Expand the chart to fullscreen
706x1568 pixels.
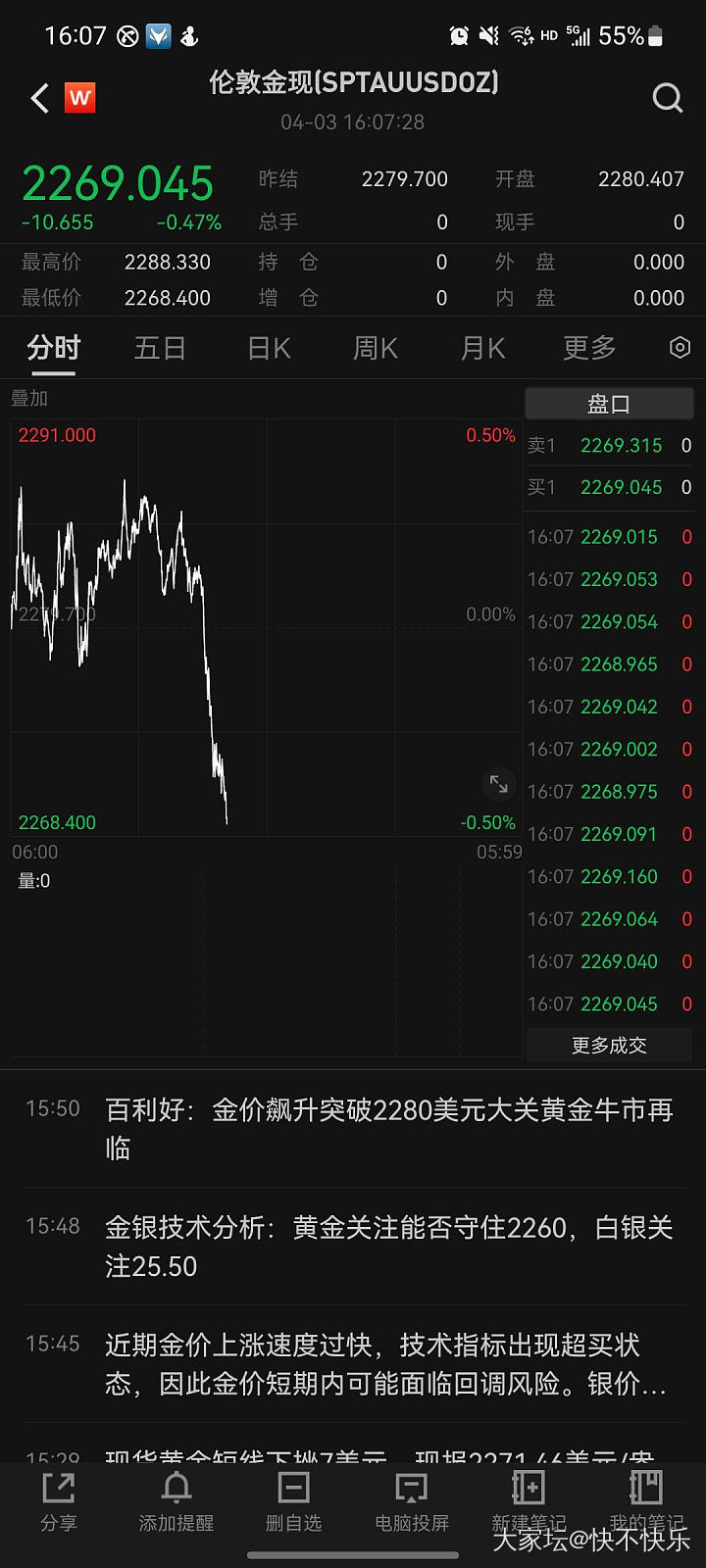(x=498, y=784)
